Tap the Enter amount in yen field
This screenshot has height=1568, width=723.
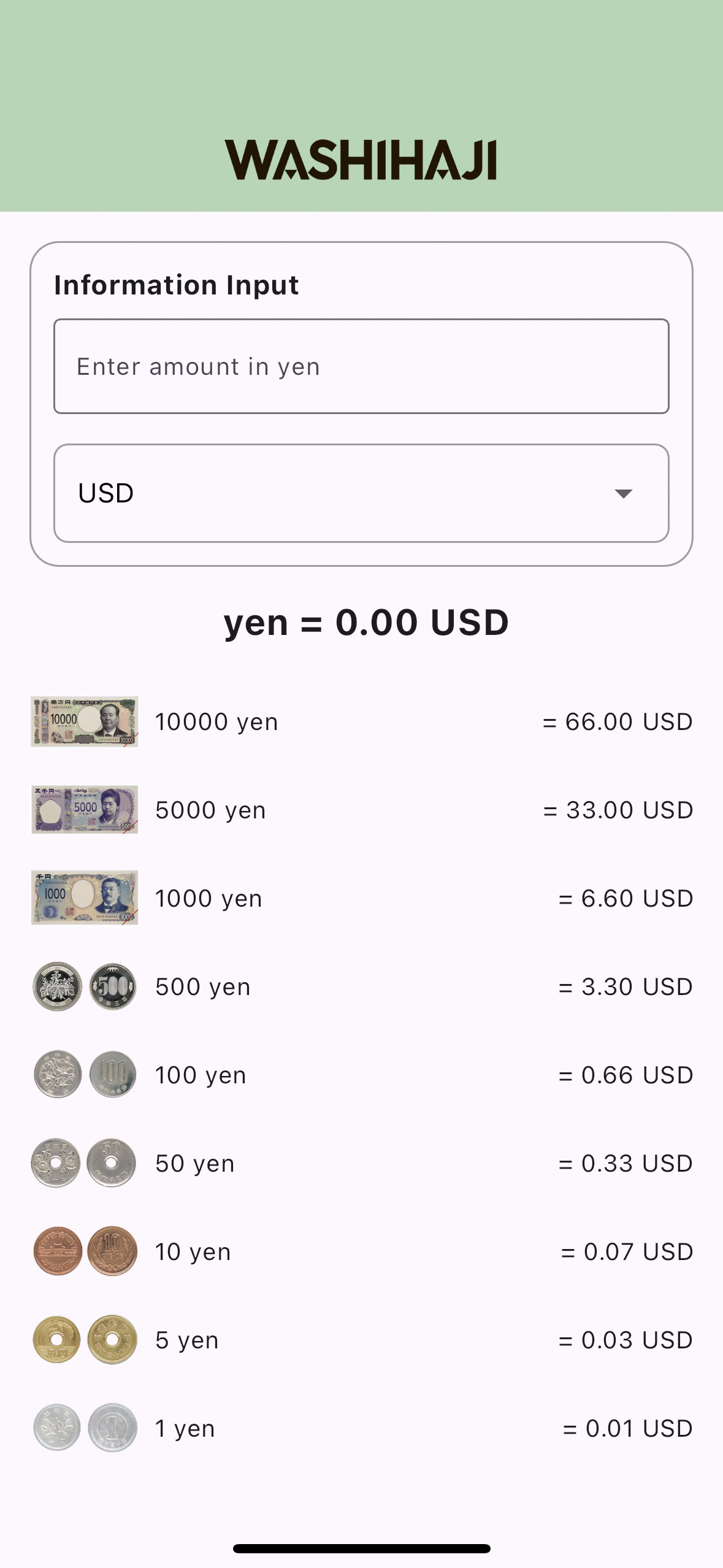(361, 366)
